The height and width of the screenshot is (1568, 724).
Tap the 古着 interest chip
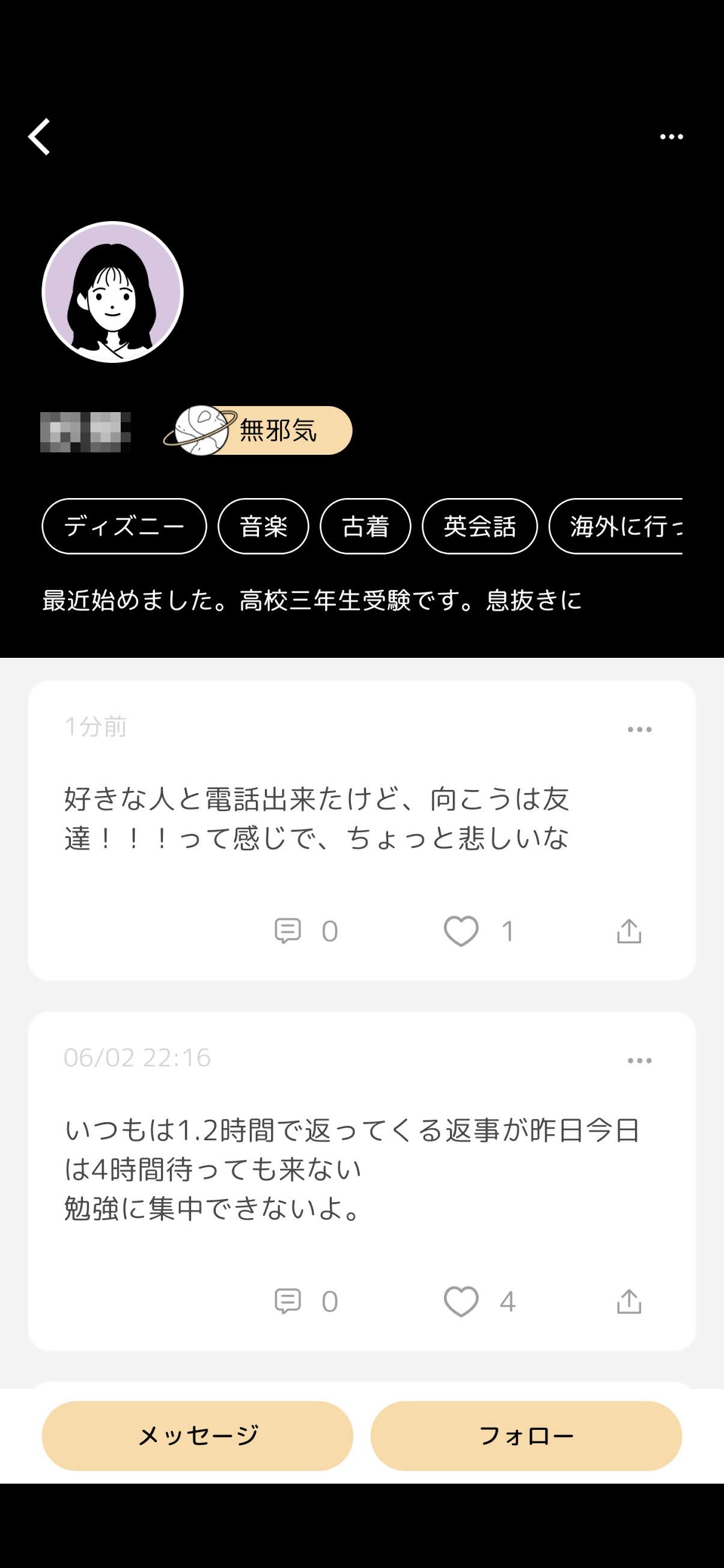365,526
